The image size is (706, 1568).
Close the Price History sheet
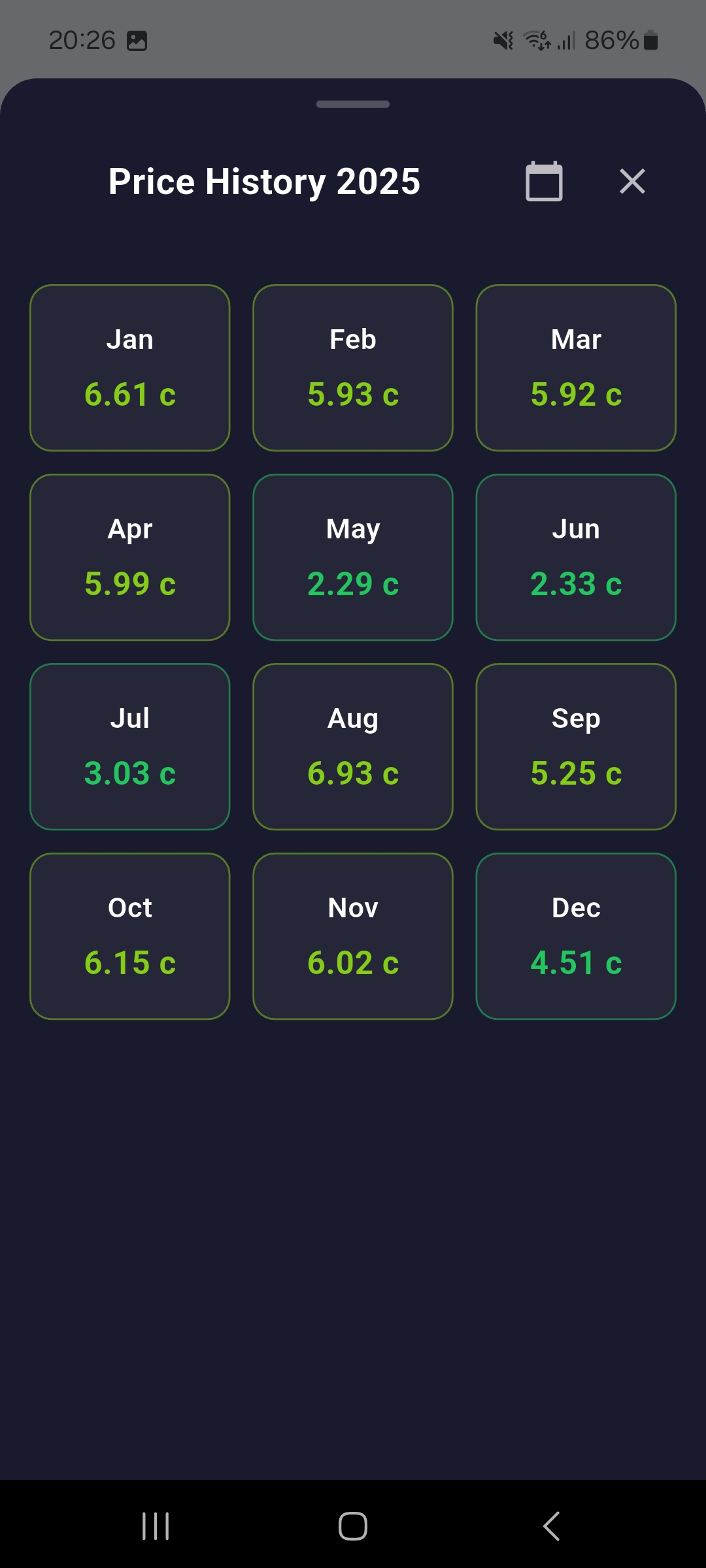632,182
